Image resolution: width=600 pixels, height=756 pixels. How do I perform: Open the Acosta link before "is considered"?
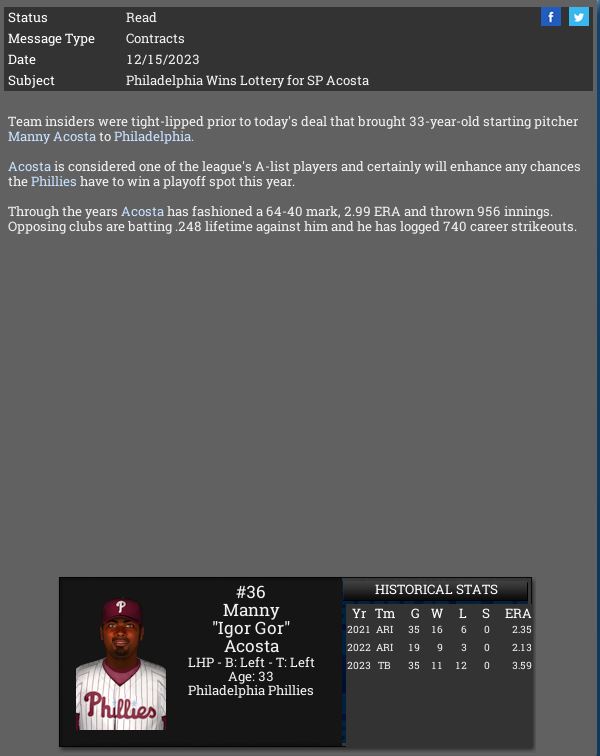[x=29, y=166]
